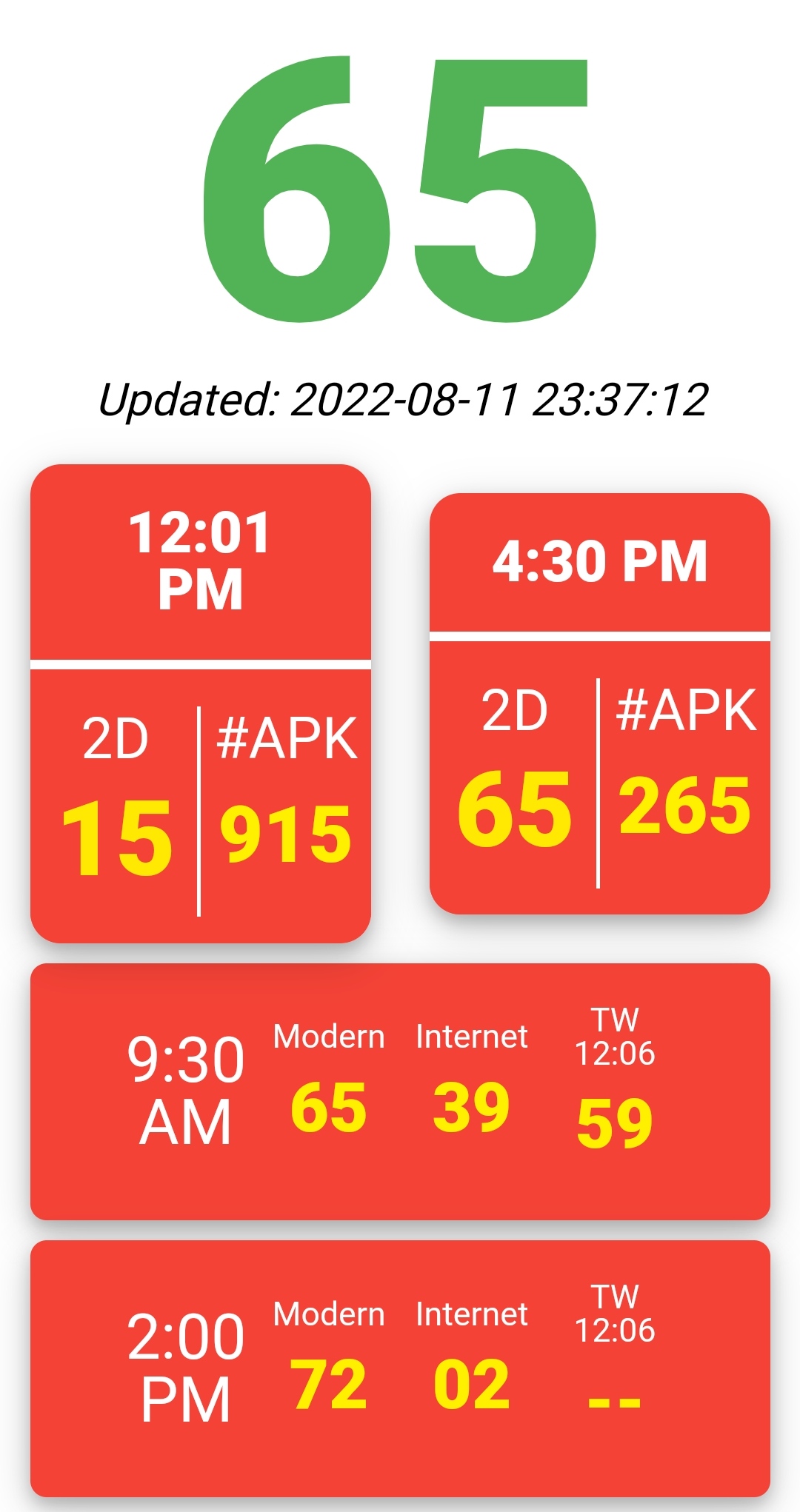Open the 4:30 PM result card

[599, 703]
